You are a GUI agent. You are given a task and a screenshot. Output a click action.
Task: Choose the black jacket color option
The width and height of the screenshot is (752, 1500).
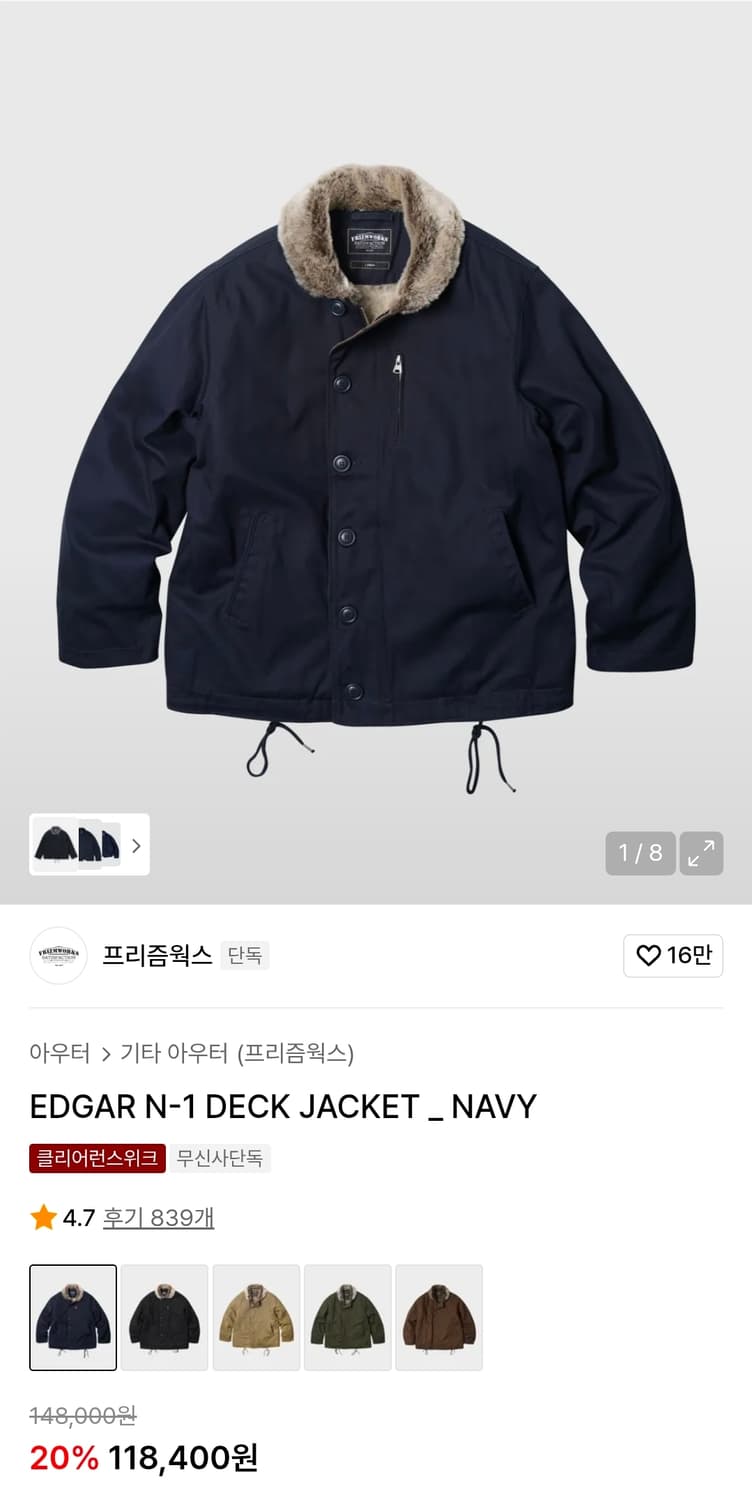pyautogui.click(x=167, y=1317)
